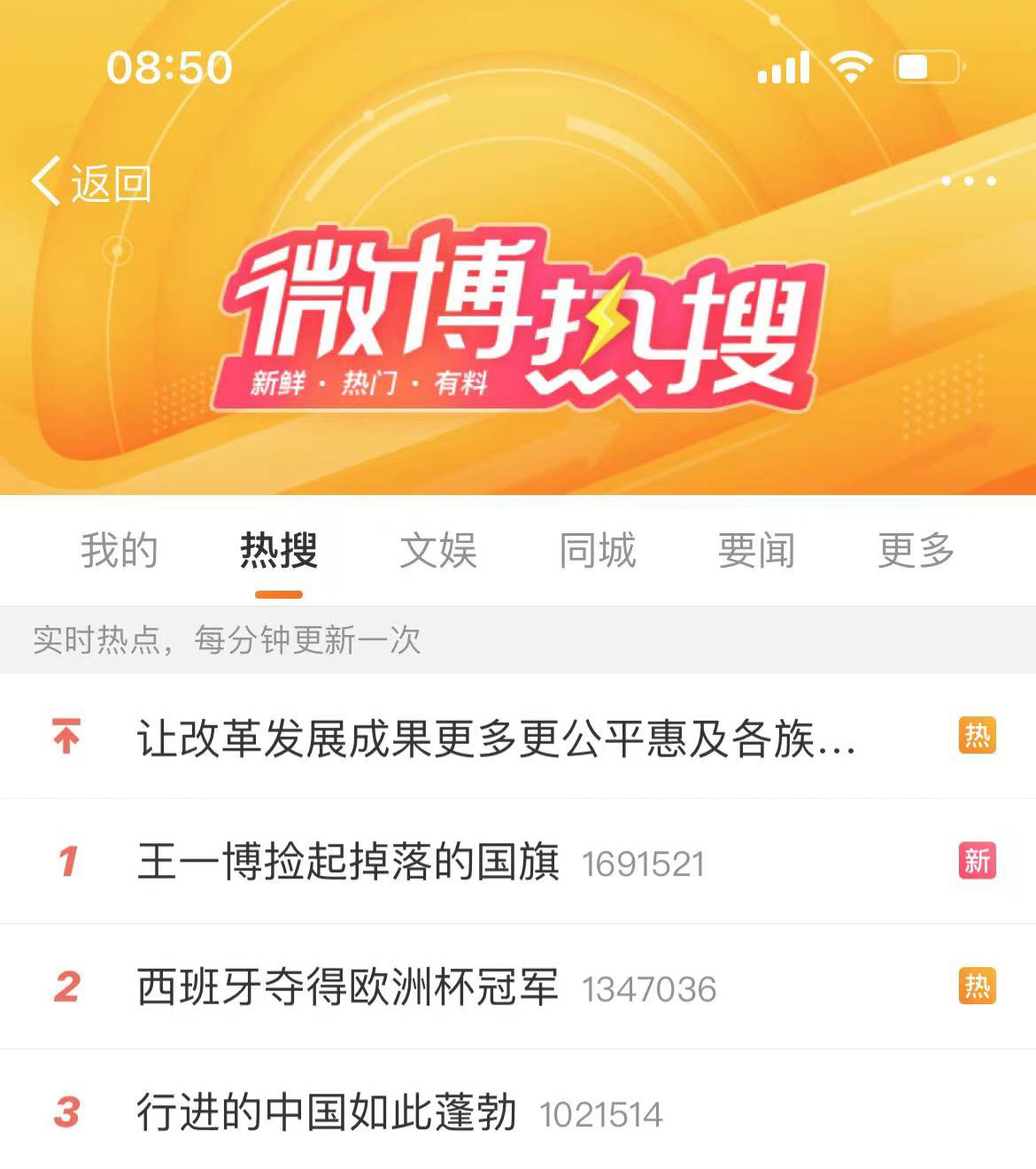Viewport: 1036px width, 1169px height.
Task: Open trending topic 王一博捡起掉落的国旗
Action: pyautogui.click(x=348, y=862)
